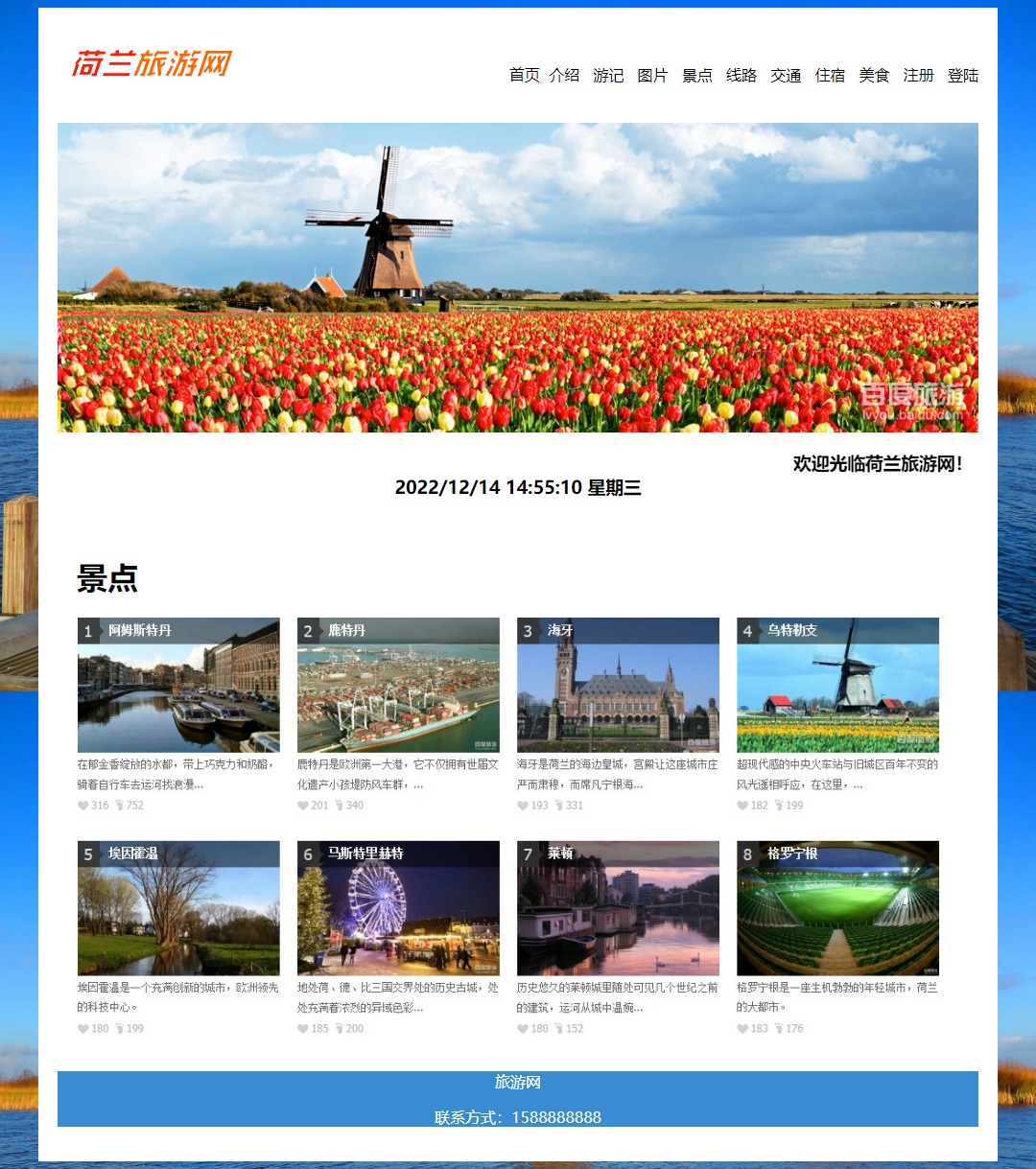1036x1169 pixels.
Task: Open the 线路 page
Action: [x=741, y=75]
